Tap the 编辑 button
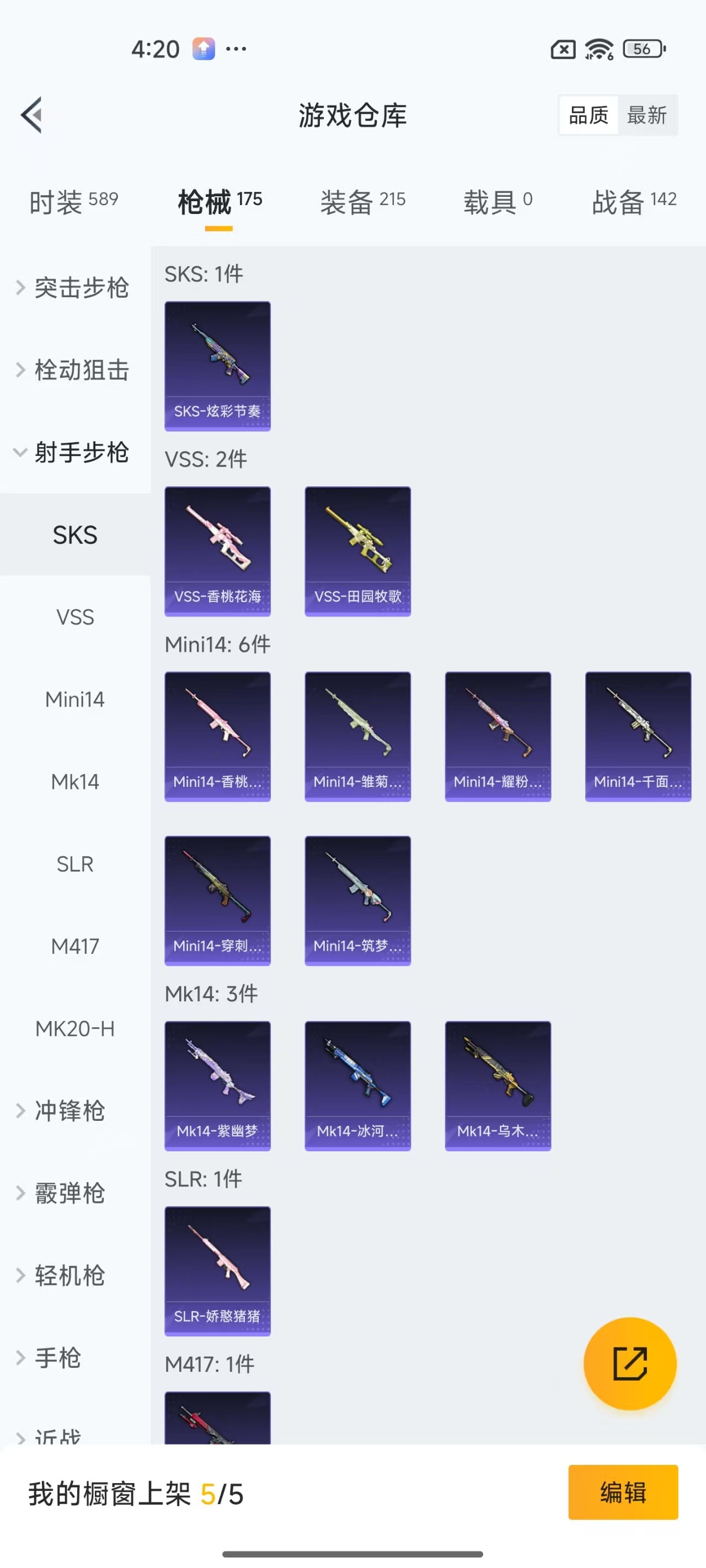This screenshot has width=706, height=1568. tap(623, 1492)
